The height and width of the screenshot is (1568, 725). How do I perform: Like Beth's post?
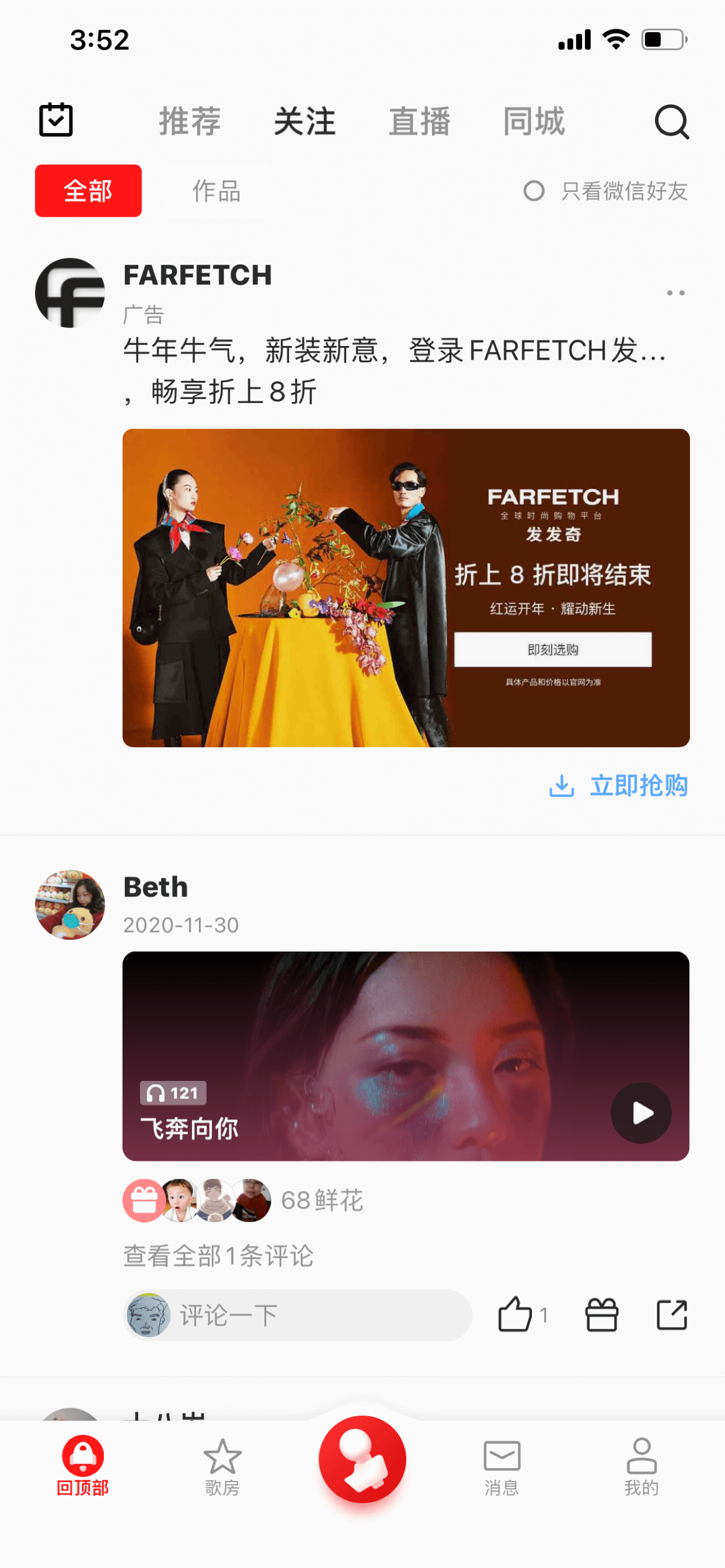515,1315
